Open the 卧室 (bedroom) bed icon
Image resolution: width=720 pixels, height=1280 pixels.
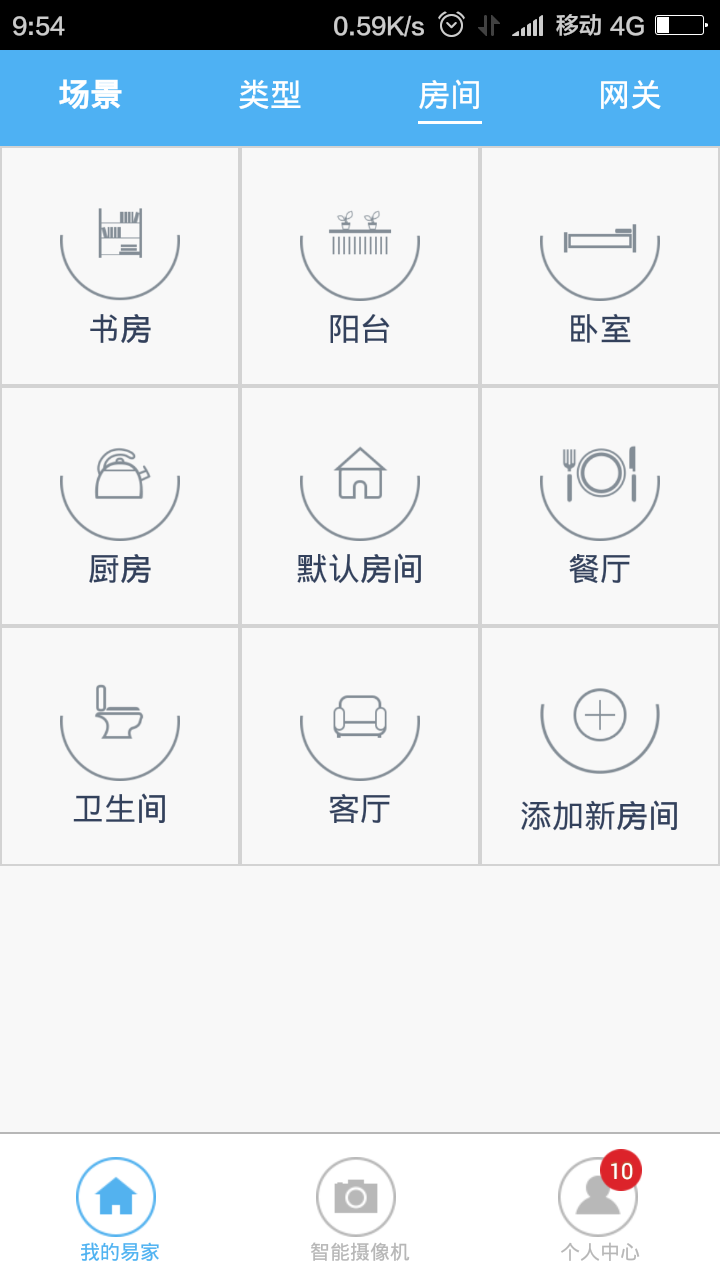coord(600,240)
